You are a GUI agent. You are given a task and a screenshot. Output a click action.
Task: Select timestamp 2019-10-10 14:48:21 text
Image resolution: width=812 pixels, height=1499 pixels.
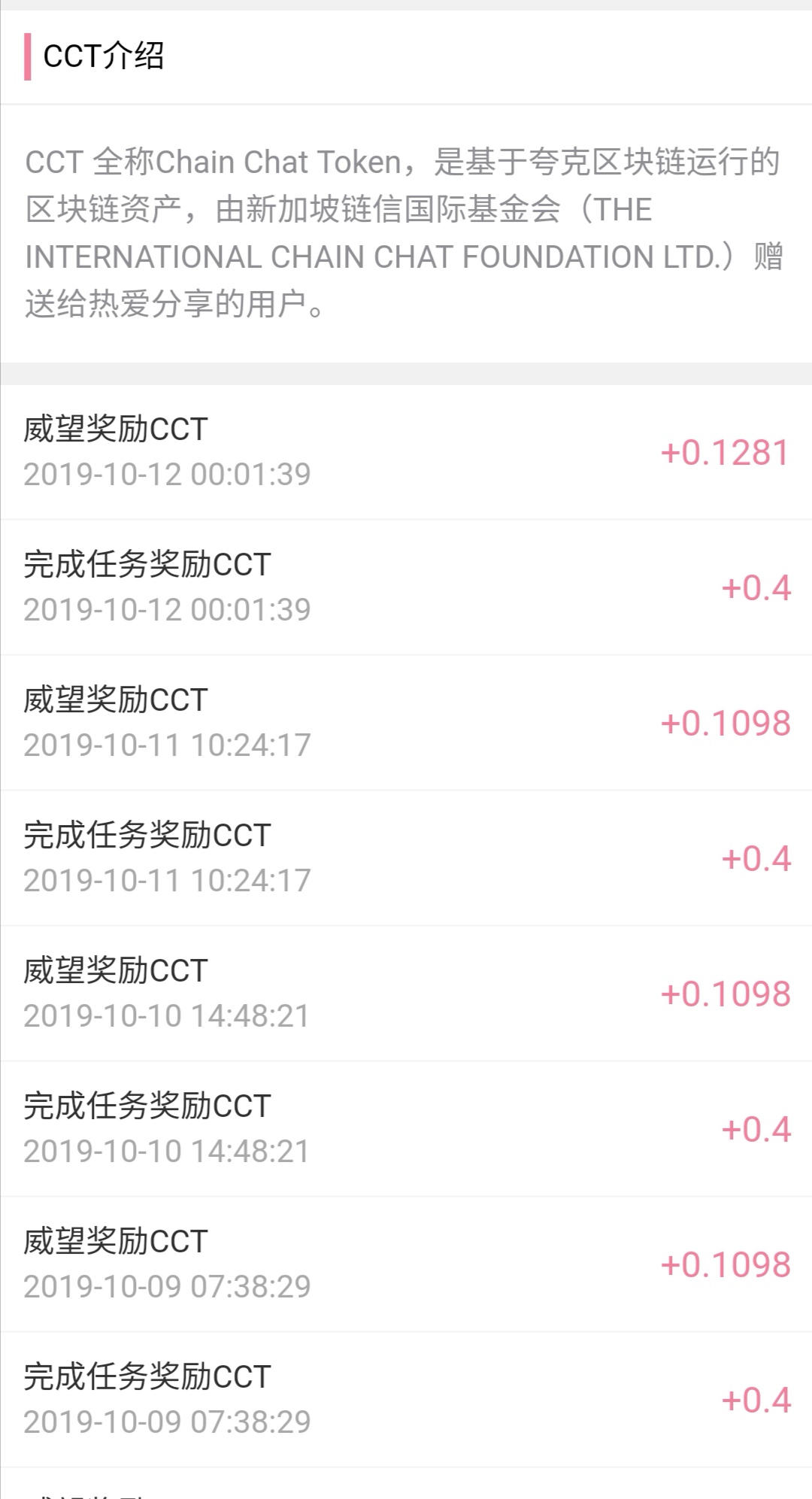coord(165,1015)
